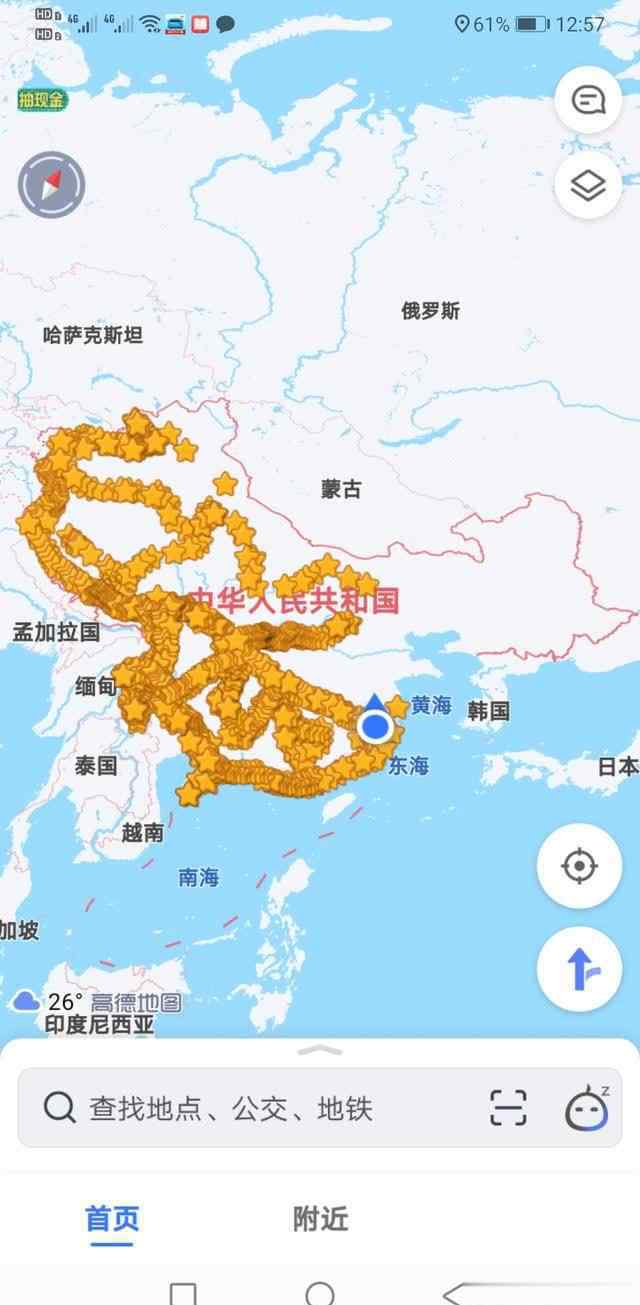
Task: Open the map layers selector
Action: tap(588, 185)
